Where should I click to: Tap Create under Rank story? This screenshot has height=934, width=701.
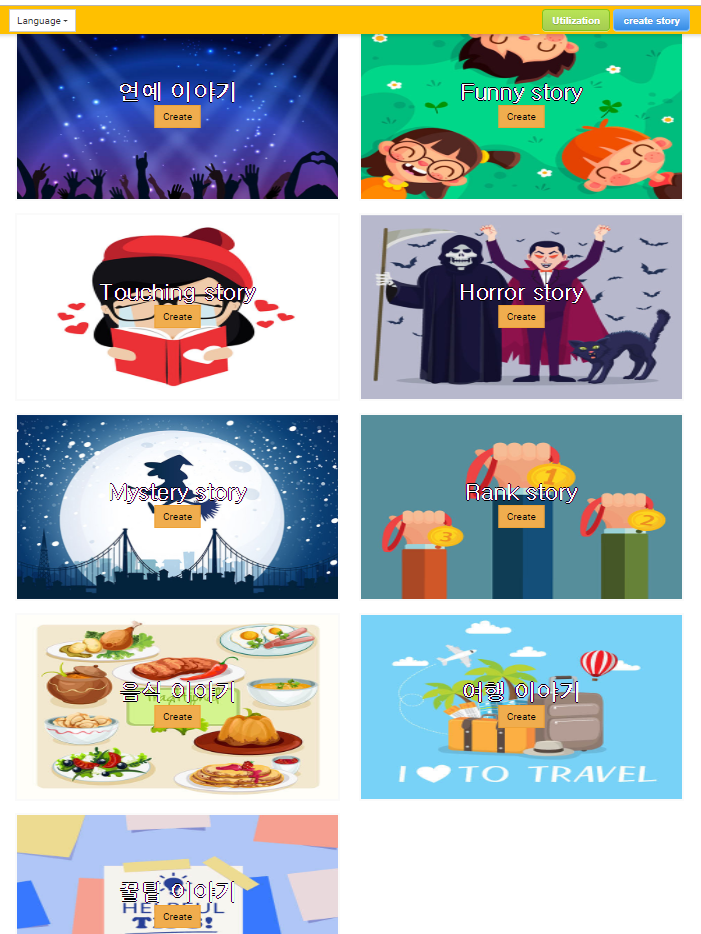pyautogui.click(x=521, y=516)
